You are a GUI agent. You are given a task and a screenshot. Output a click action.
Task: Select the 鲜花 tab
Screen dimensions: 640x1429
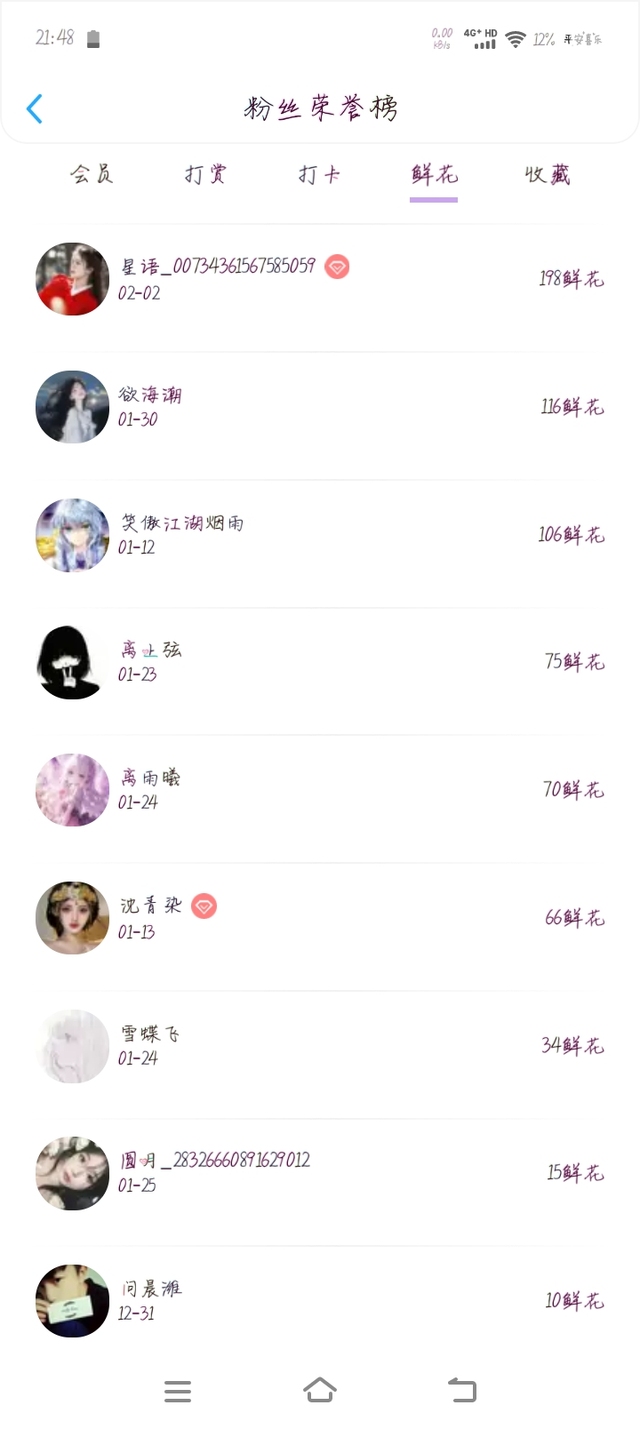tap(434, 174)
